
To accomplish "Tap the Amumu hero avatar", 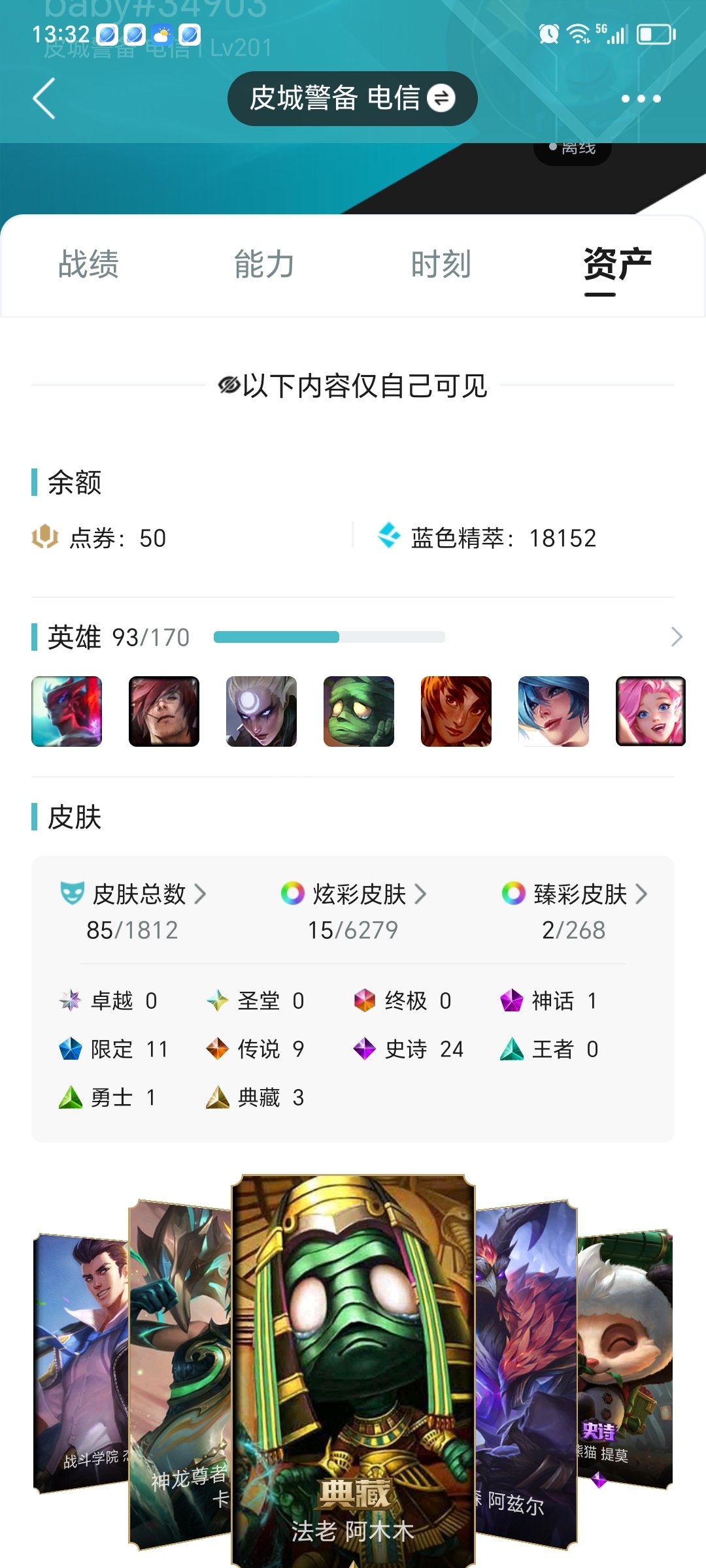I will (359, 711).
